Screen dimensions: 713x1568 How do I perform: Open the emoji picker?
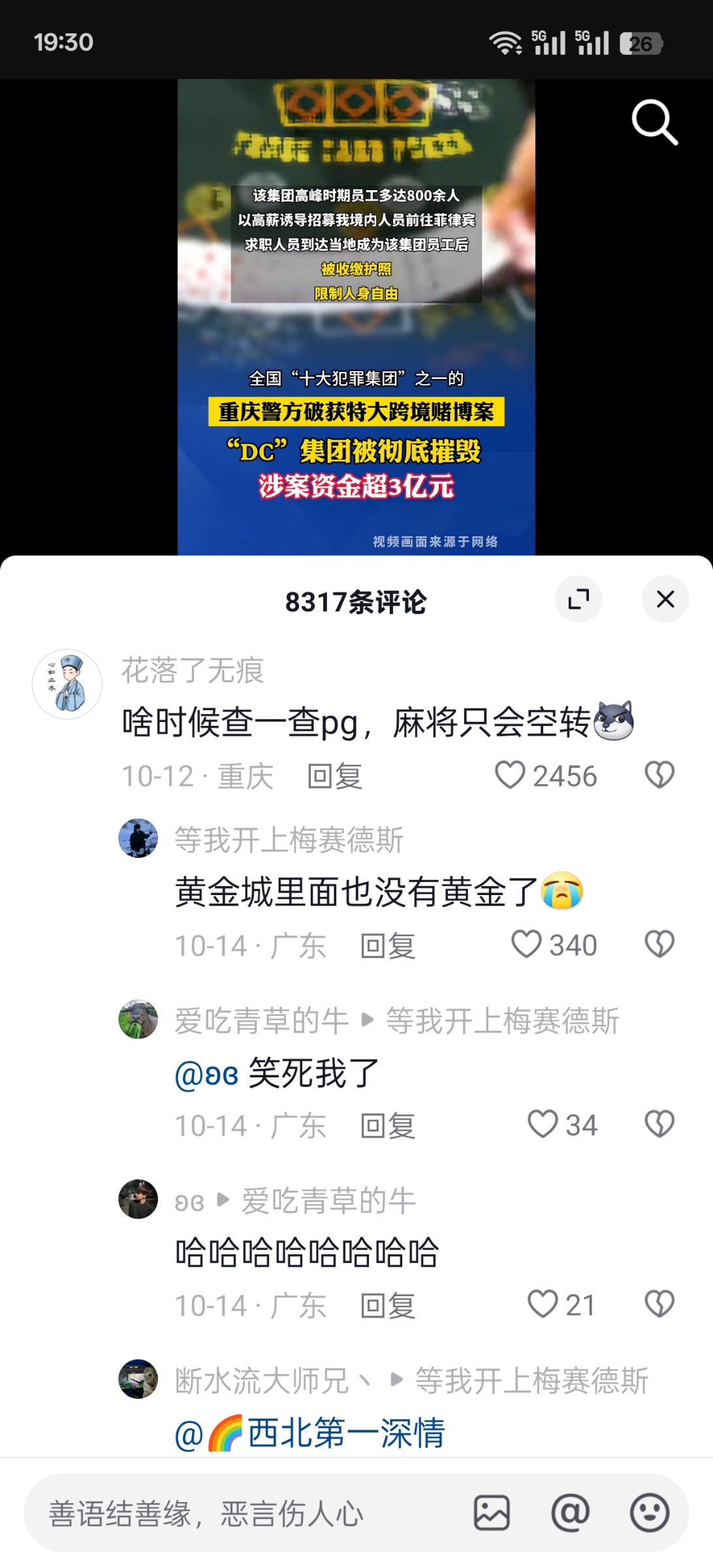(x=650, y=1512)
